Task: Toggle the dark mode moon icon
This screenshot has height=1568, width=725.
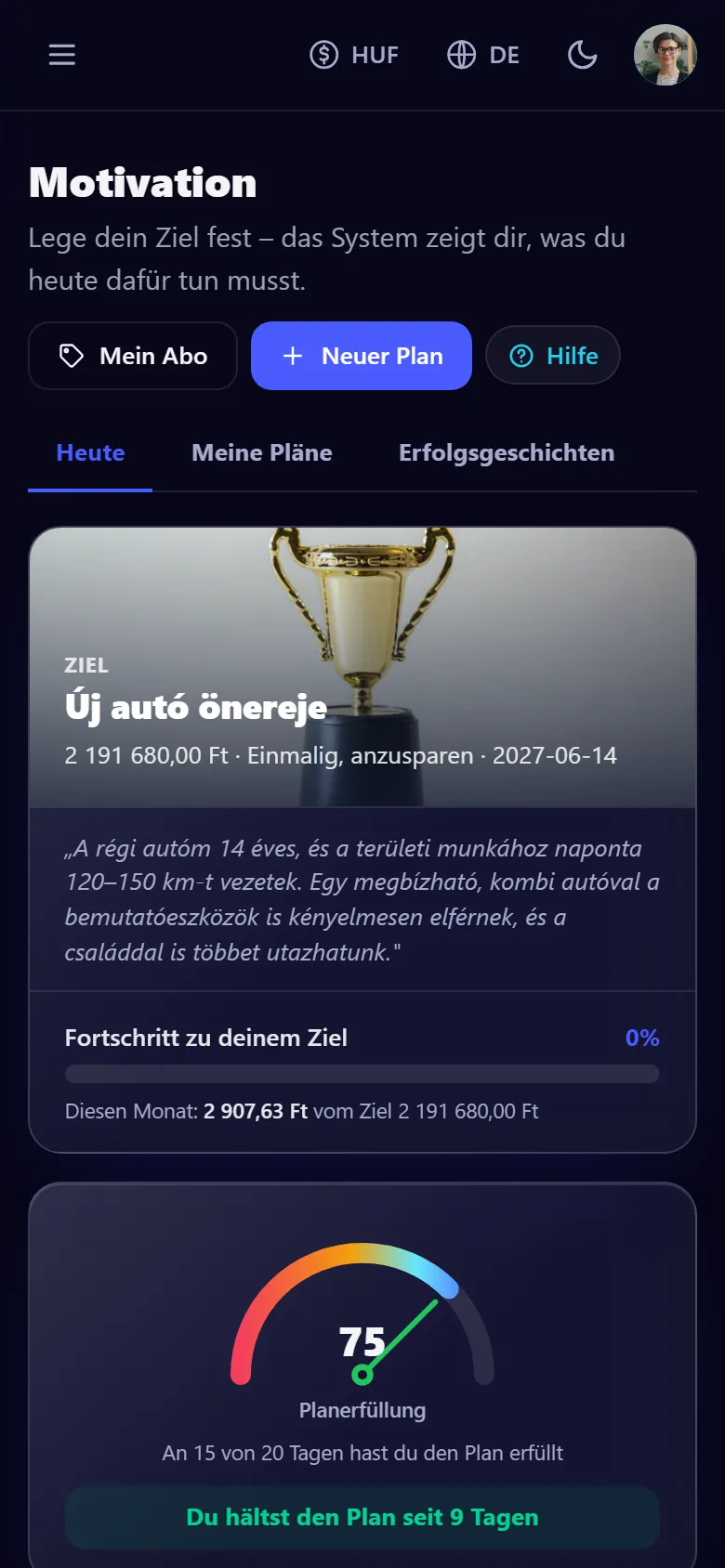Action: (582, 55)
